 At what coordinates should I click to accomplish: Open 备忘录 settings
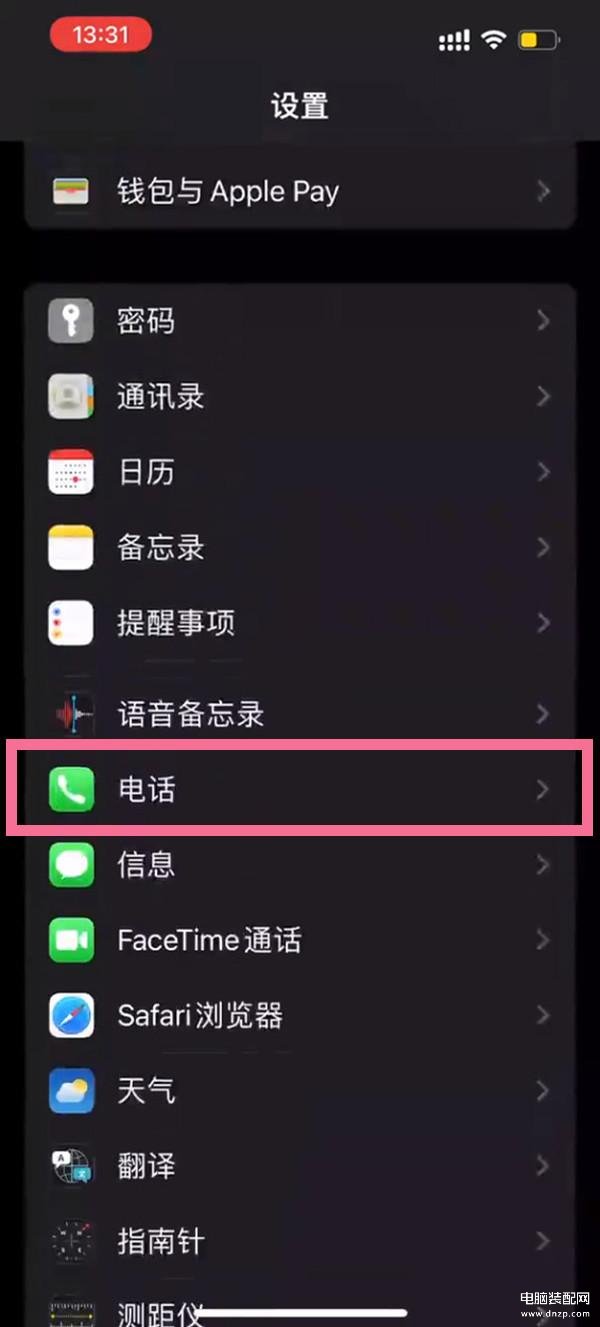pyautogui.click(x=300, y=547)
